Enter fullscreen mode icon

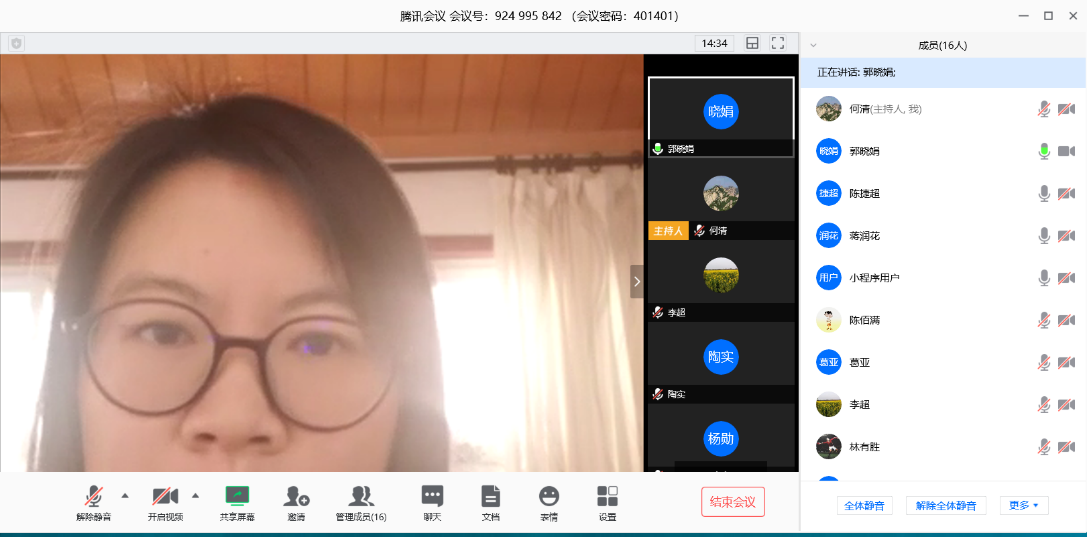point(777,43)
